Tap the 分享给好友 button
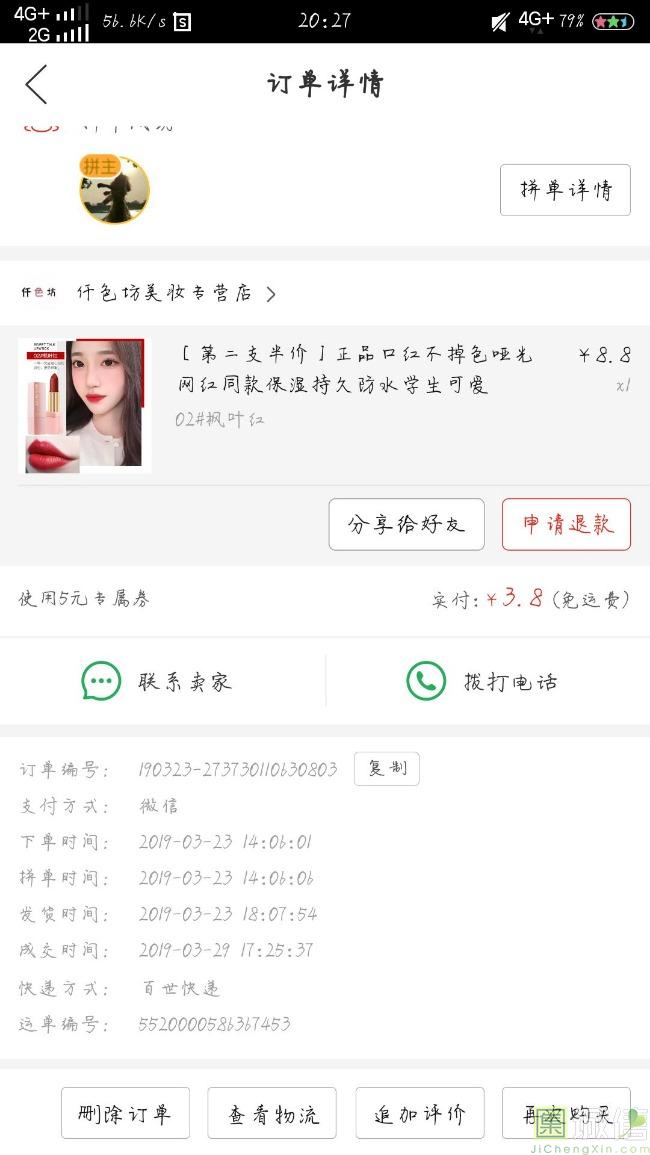 pos(406,524)
